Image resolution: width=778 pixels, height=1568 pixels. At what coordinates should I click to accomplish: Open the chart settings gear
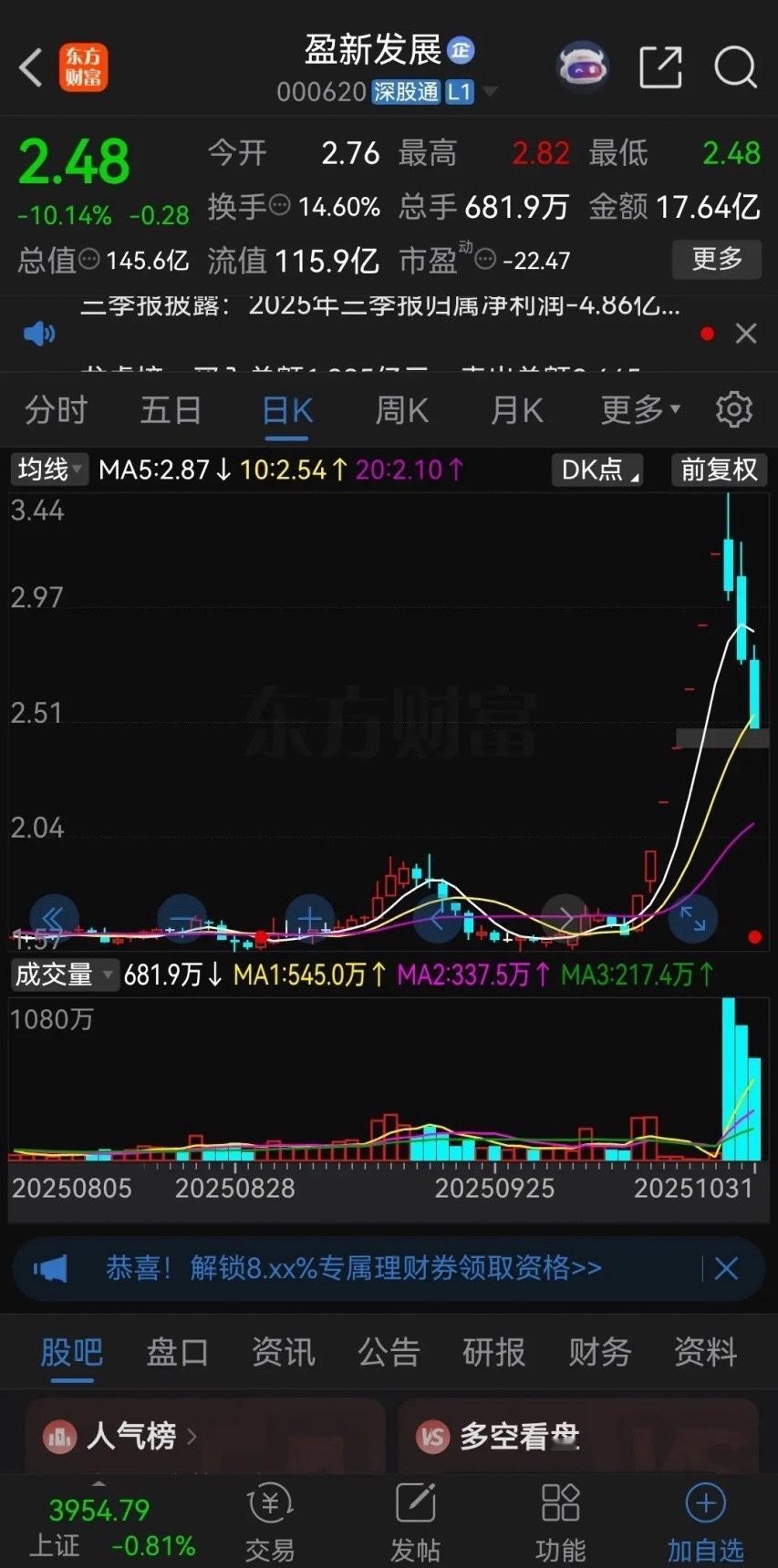tap(733, 409)
